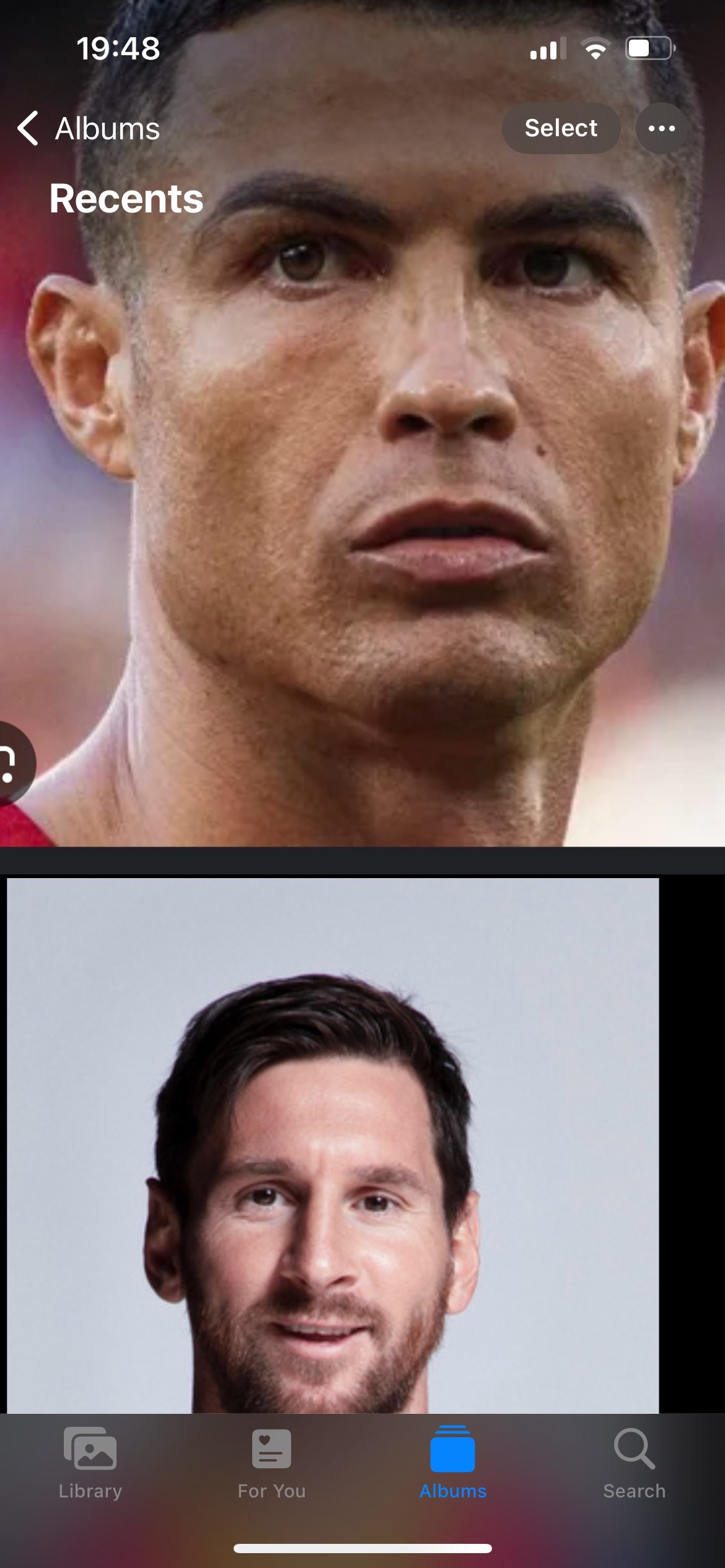The width and height of the screenshot is (725, 1568).
Task: Switch to the For You tab
Action: 271,1463
